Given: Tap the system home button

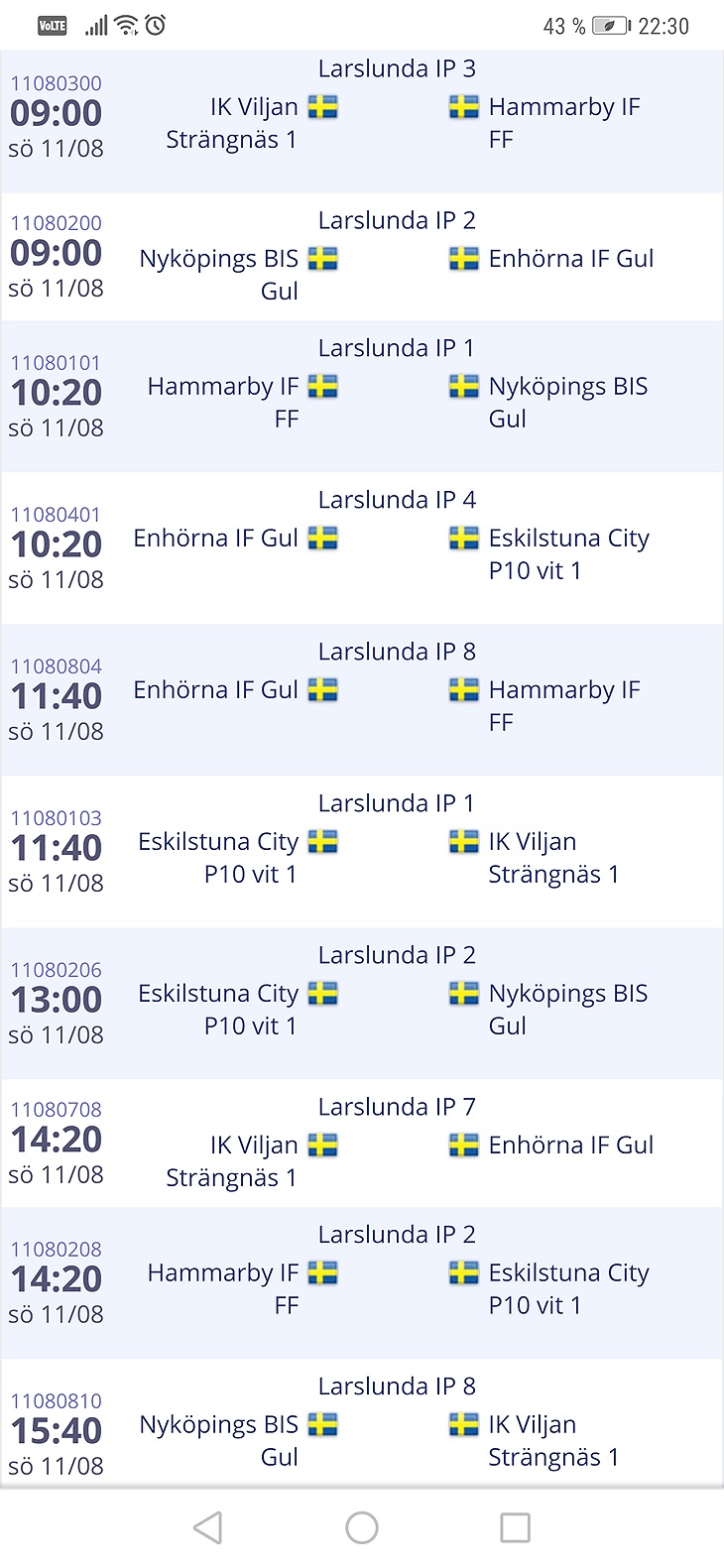Looking at the screenshot, I should pos(362,1527).
